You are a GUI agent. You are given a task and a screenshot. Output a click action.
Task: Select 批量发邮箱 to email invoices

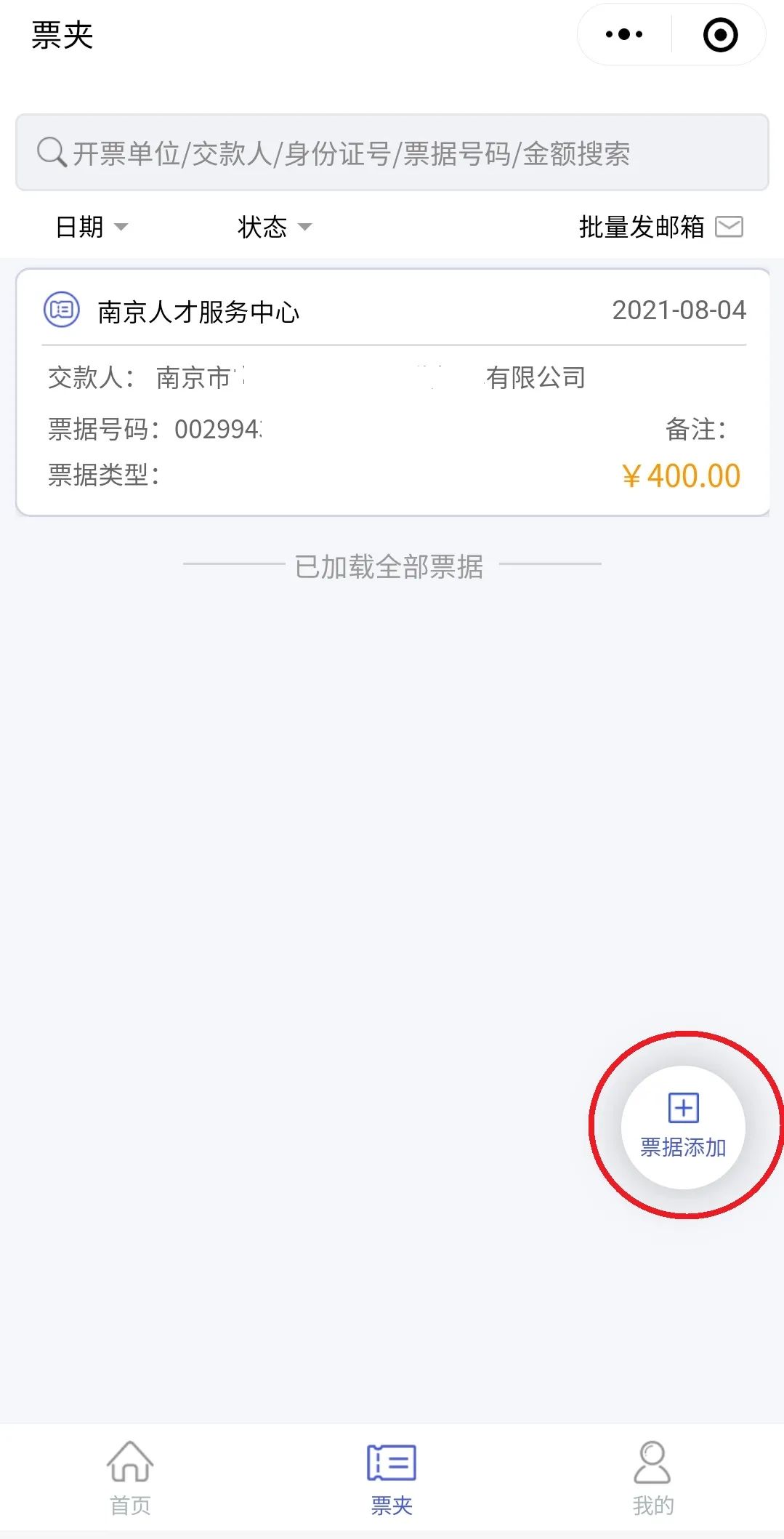click(660, 227)
